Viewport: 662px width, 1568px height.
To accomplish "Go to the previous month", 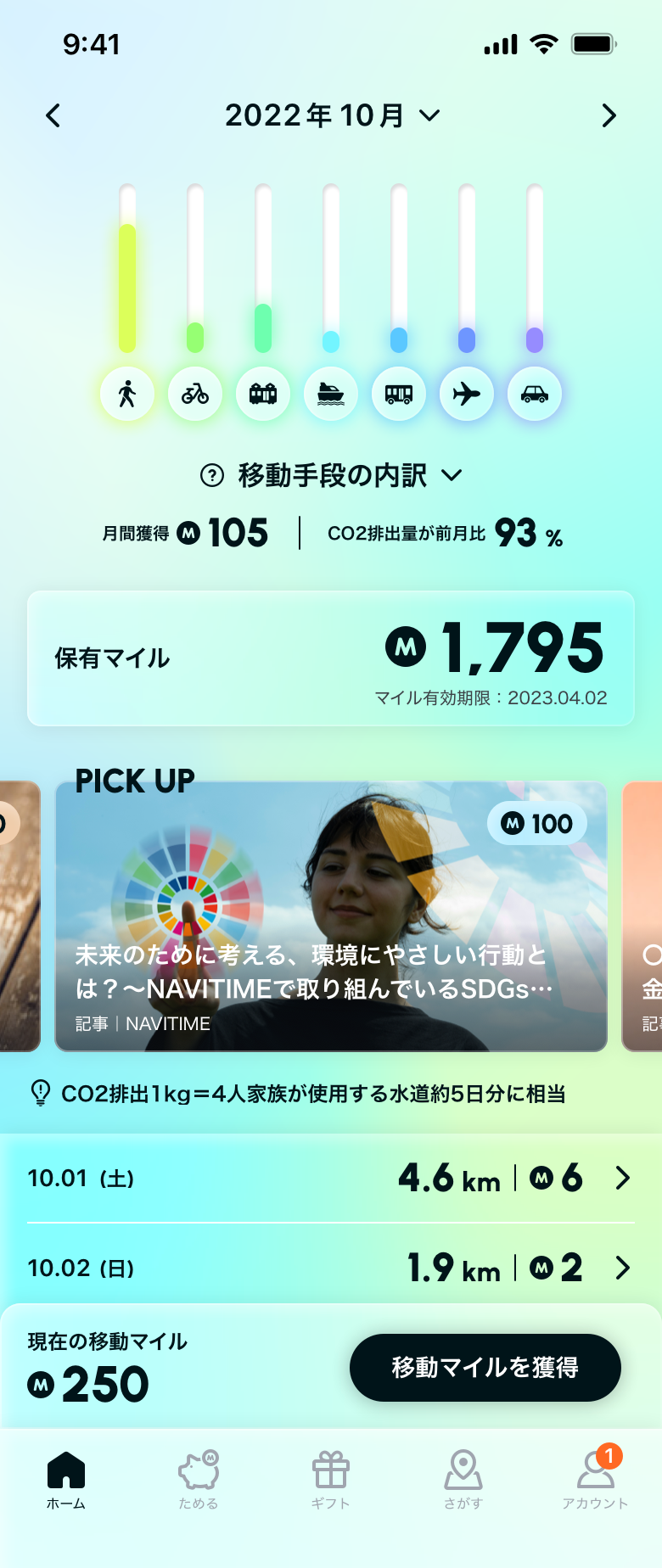I will click(53, 116).
